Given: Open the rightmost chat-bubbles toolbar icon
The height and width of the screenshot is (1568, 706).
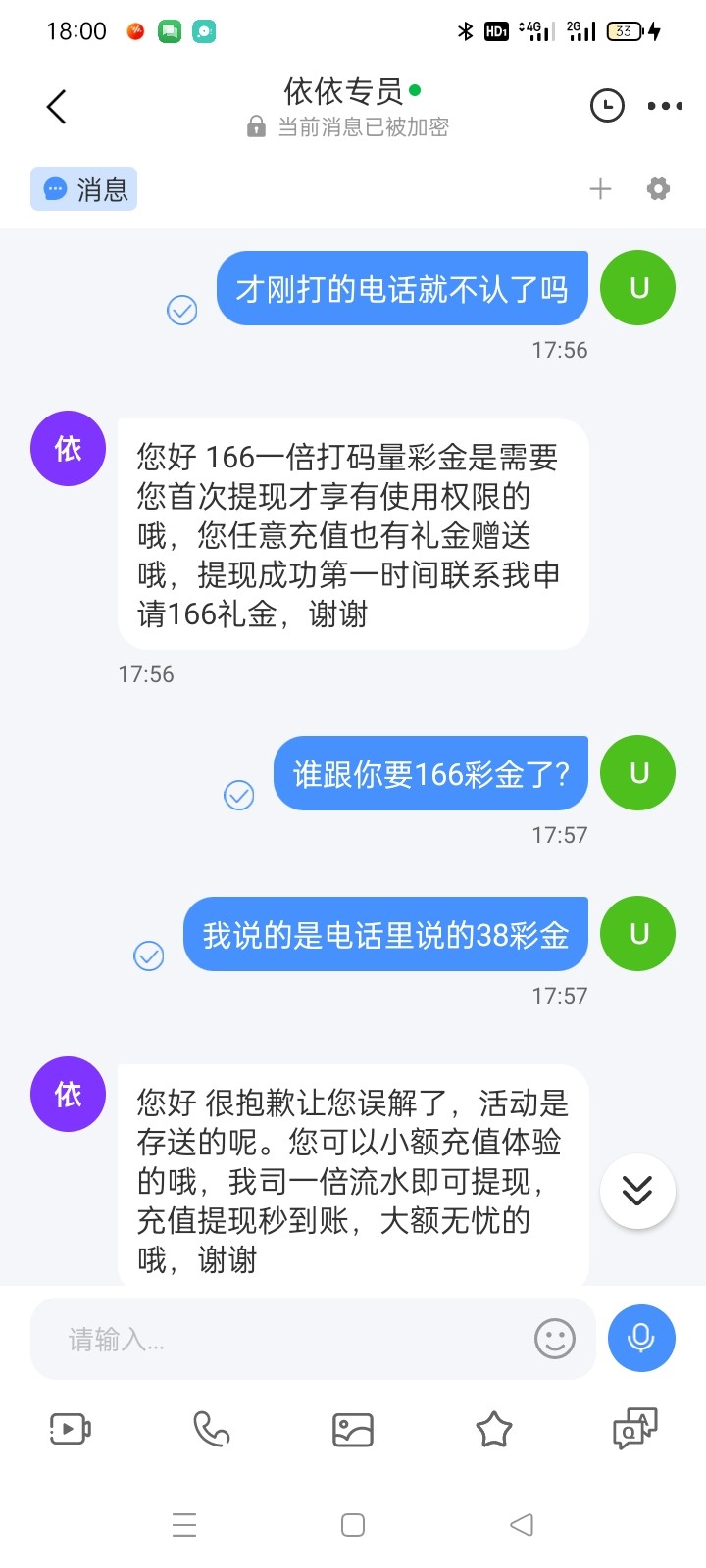Looking at the screenshot, I should pyautogui.click(x=634, y=1430).
